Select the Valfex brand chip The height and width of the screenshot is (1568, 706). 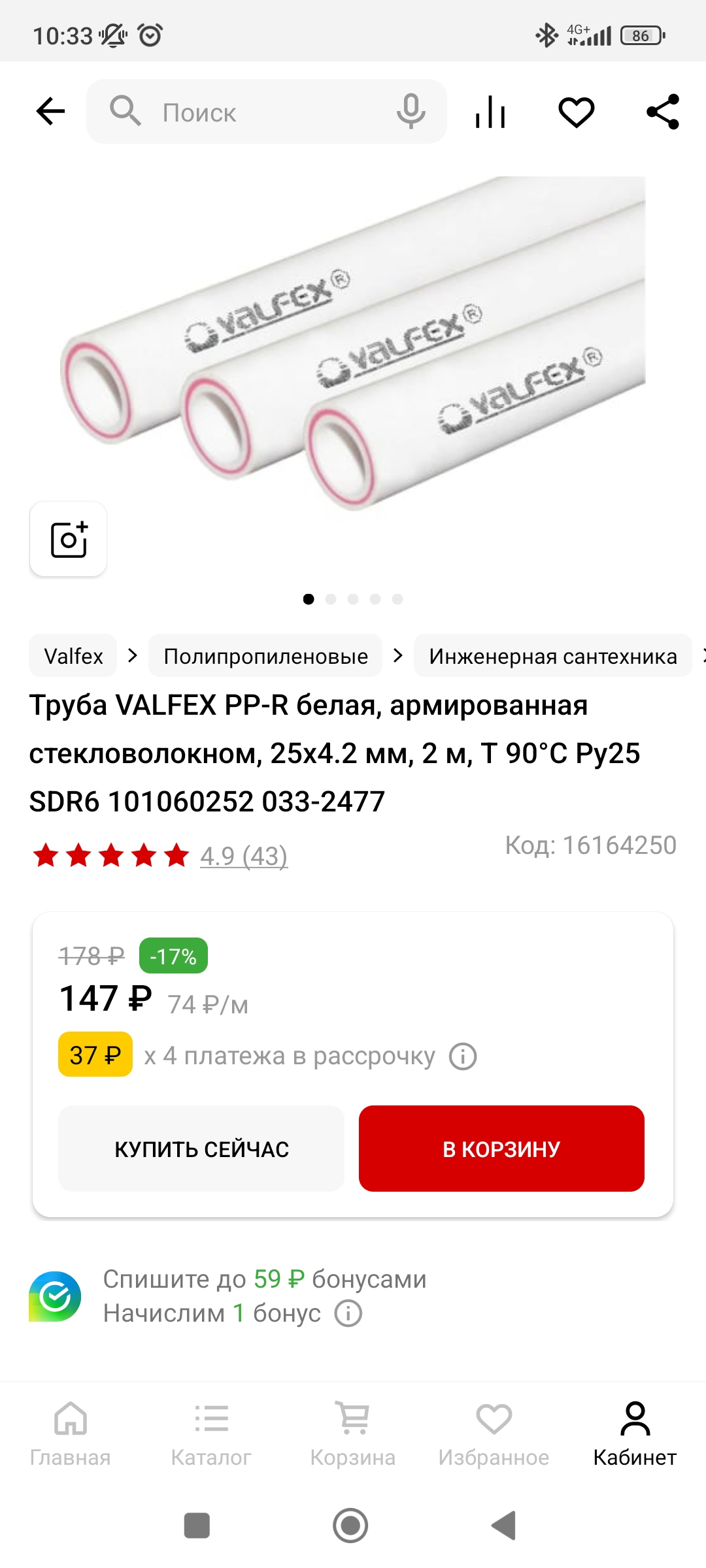point(73,656)
